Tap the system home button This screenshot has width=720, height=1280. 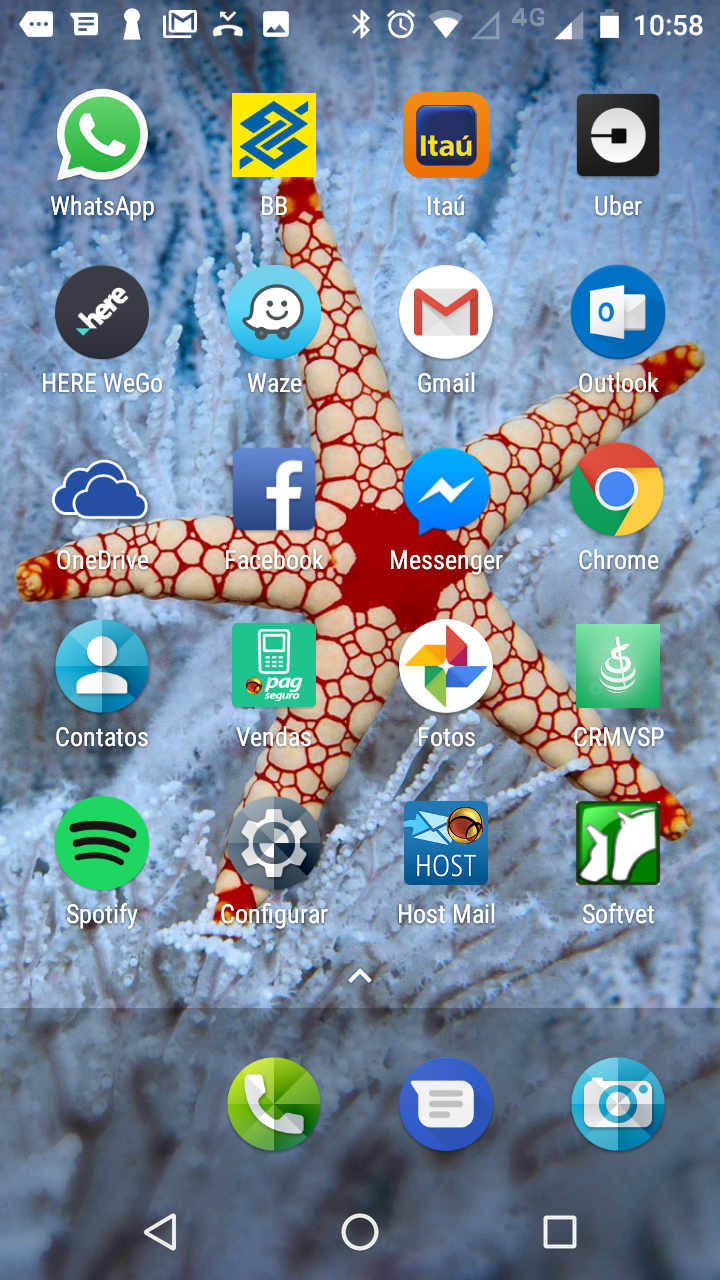pos(360,1232)
